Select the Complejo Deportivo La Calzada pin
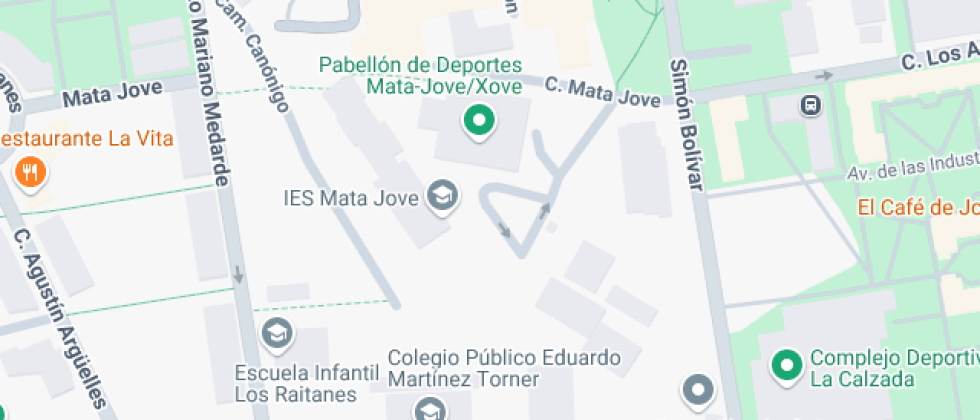 click(786, 366)
